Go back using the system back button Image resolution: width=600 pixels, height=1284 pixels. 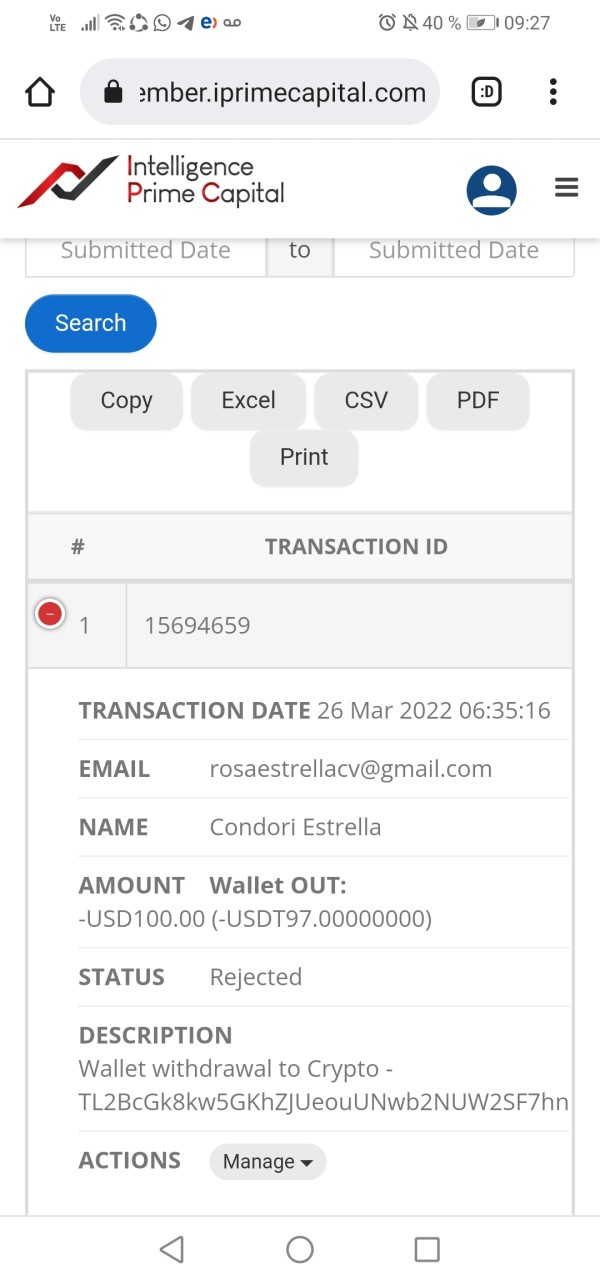pyautogui.click(x=172, y=1249)
